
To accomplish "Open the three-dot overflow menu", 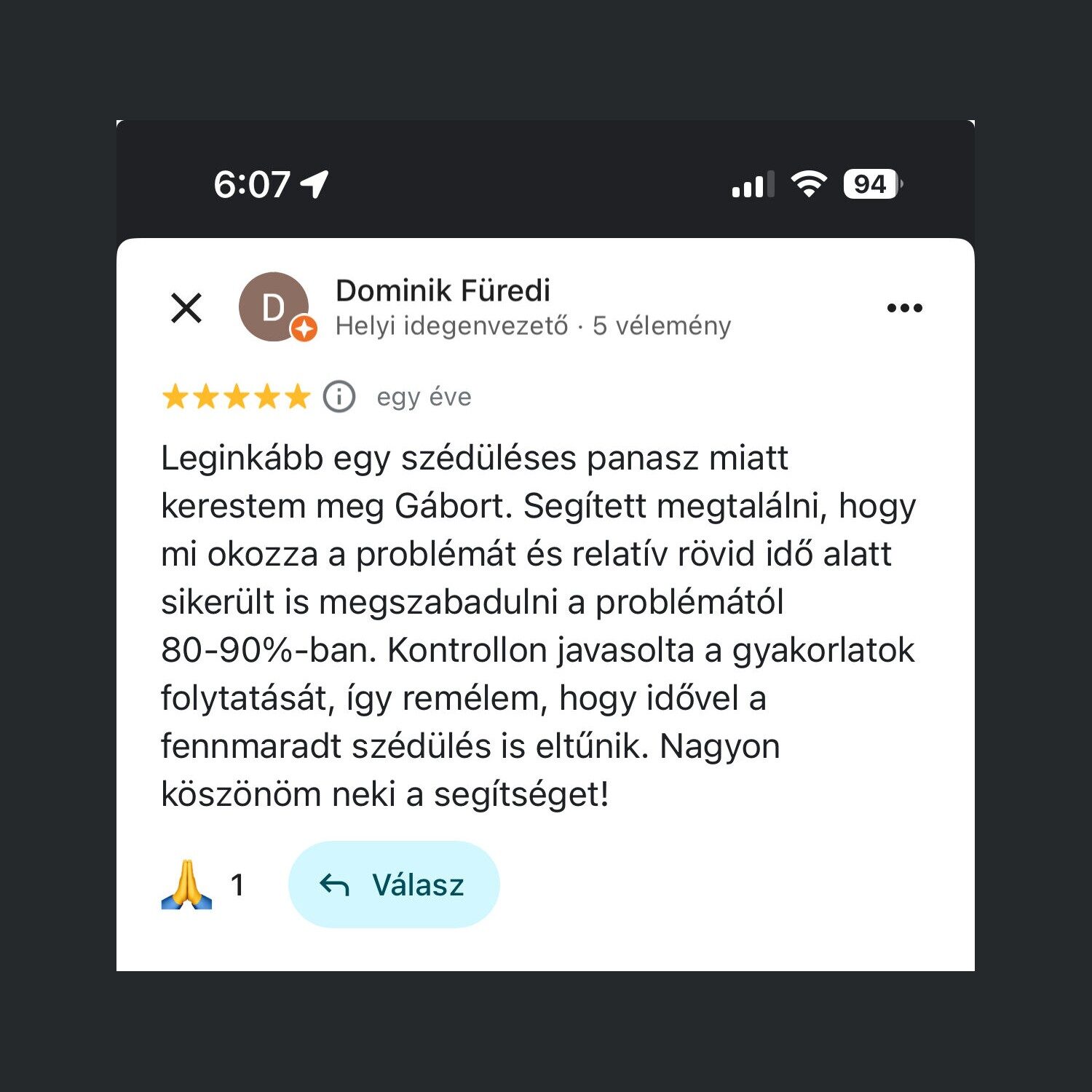I will 904,308.
